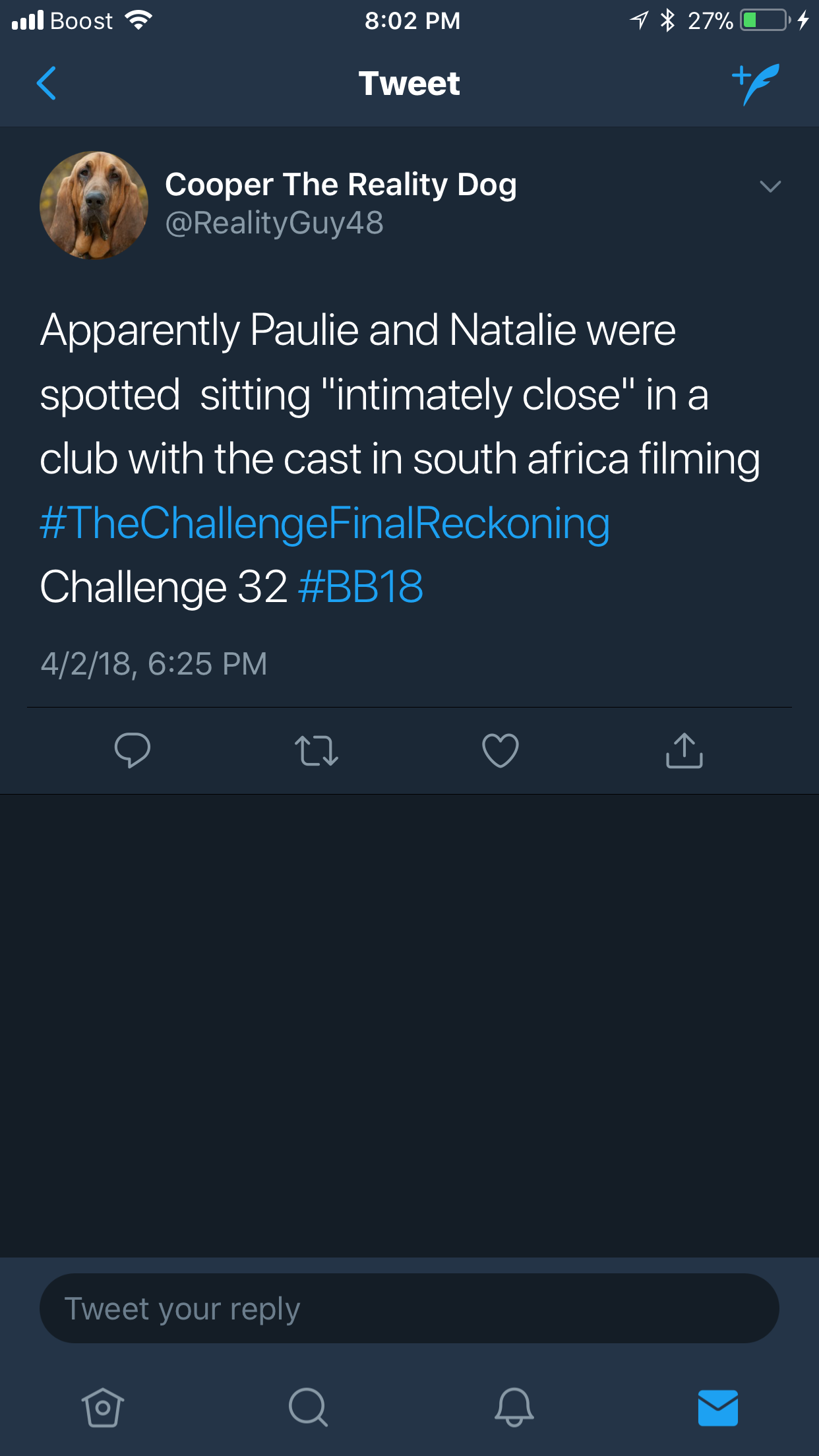The width and height of the screenshot is (819, 1456).
Task: Open the notifications bell tab
Action: [x=514, y=1407]
